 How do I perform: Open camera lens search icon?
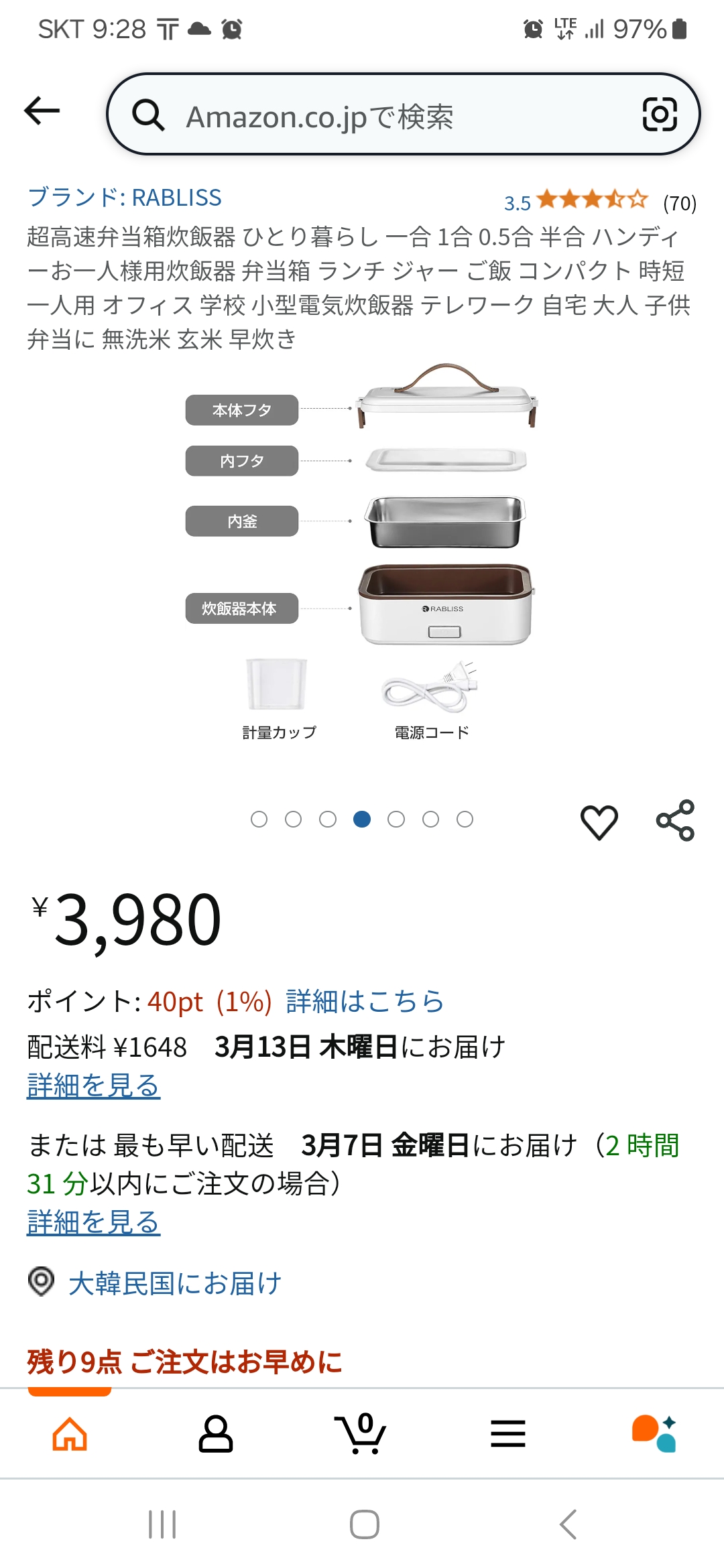660,115
